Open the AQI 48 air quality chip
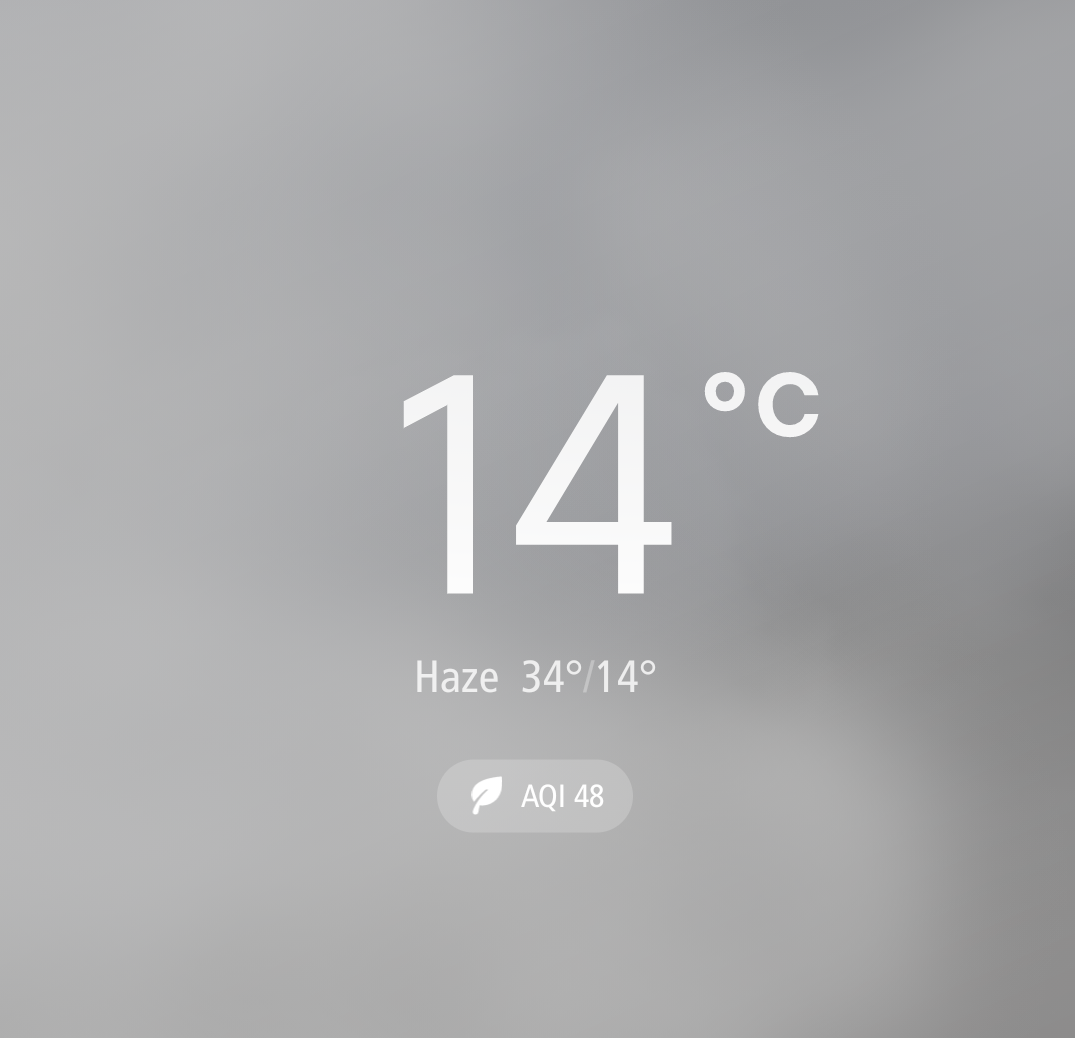Screen dimensions: 1075x1038 (x=535, y=796)
